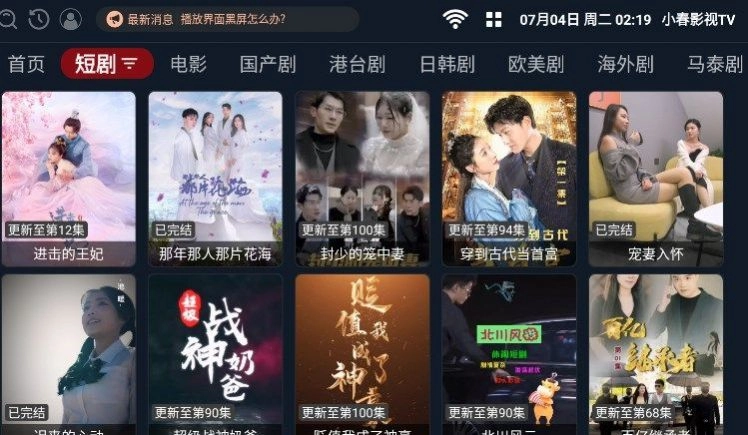Screen dimensions: 748x435
Task: Open the drama 进击的王妃
Action: [68, 178]
